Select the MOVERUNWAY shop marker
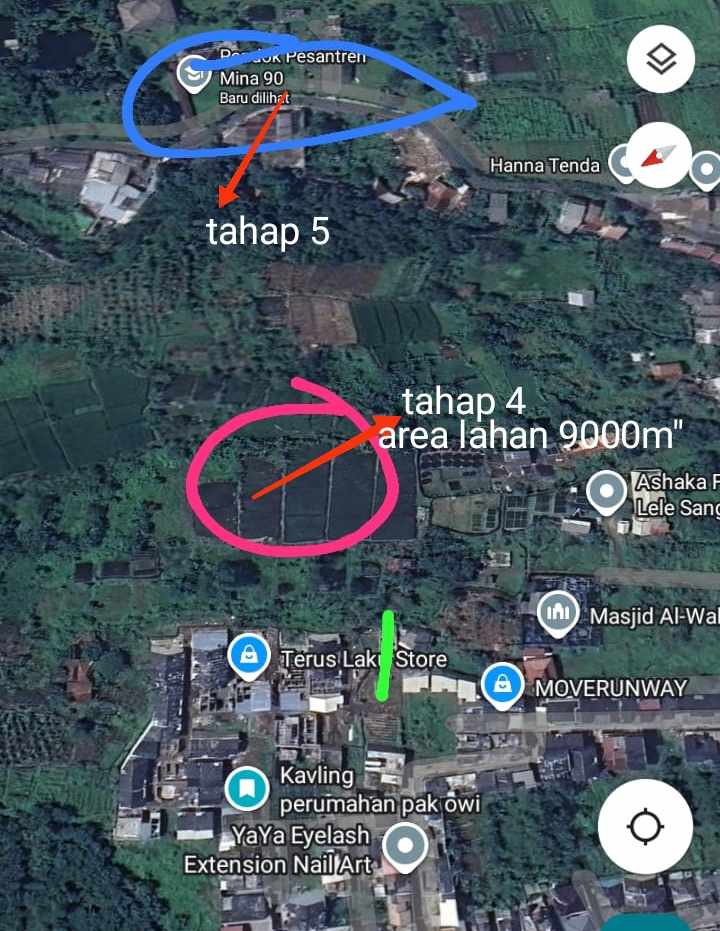 point(499,685)
